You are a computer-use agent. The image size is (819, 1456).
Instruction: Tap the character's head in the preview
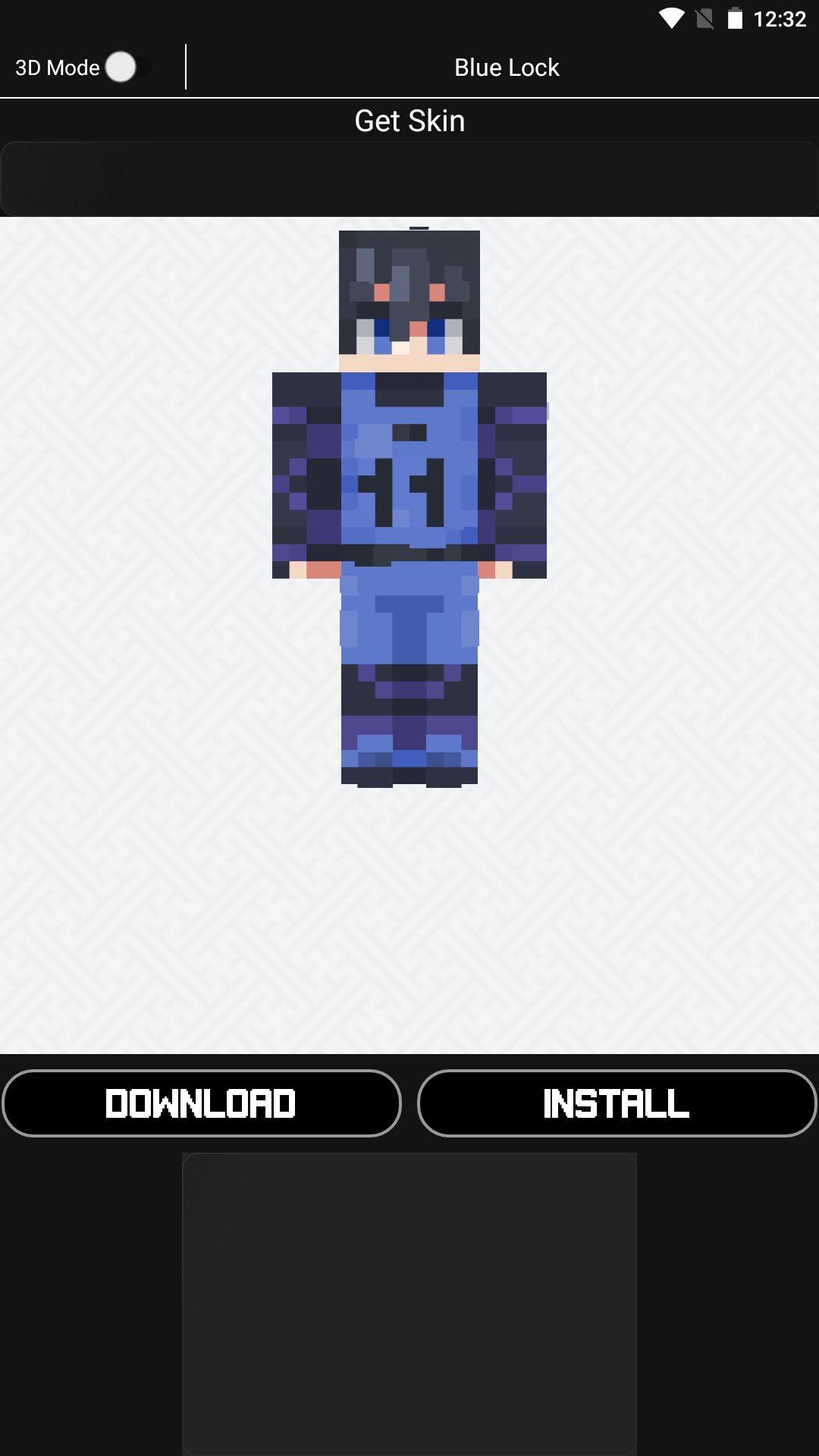tap(408, 296)
